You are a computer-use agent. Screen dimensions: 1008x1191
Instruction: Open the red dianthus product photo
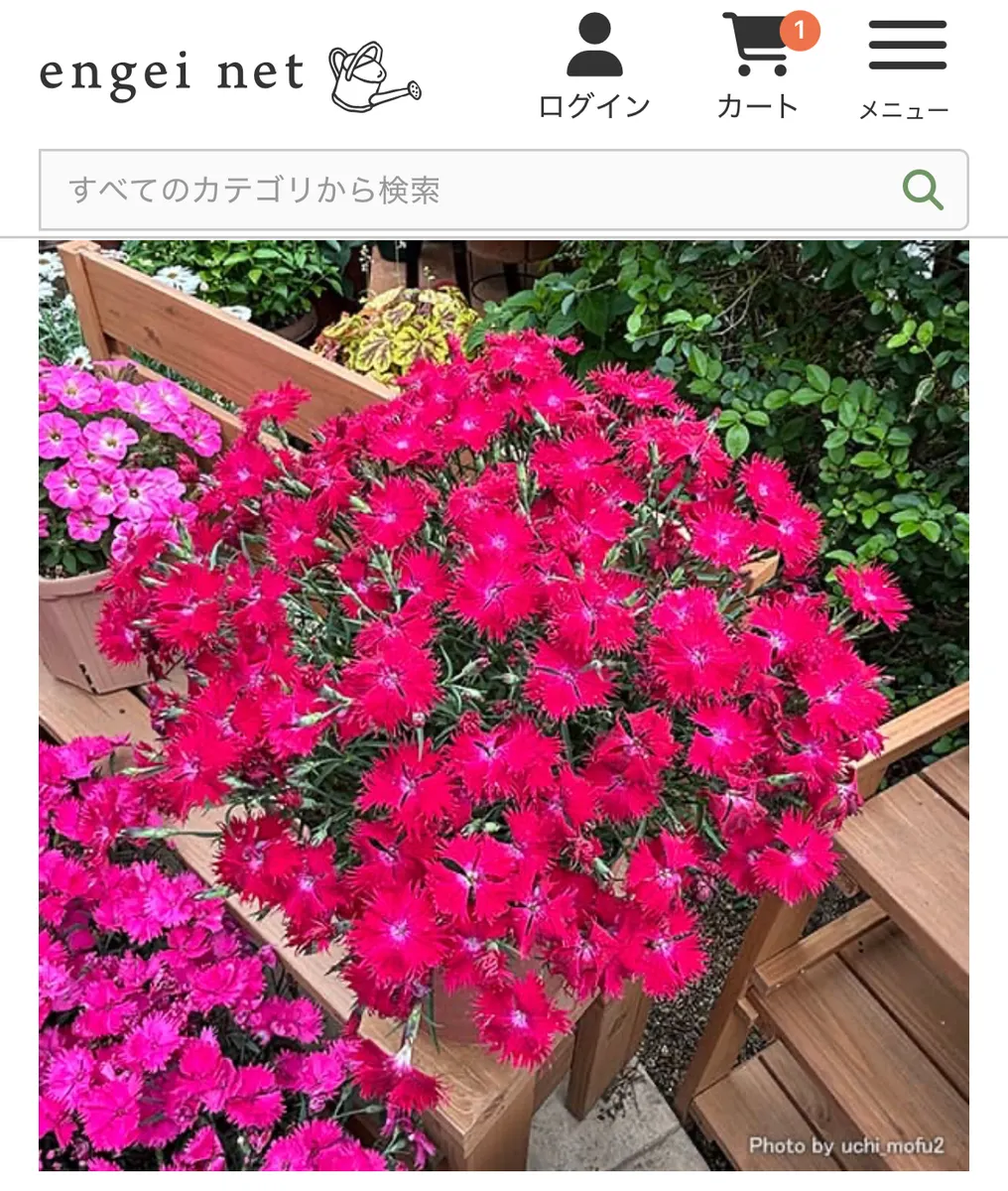coord(504,705)
